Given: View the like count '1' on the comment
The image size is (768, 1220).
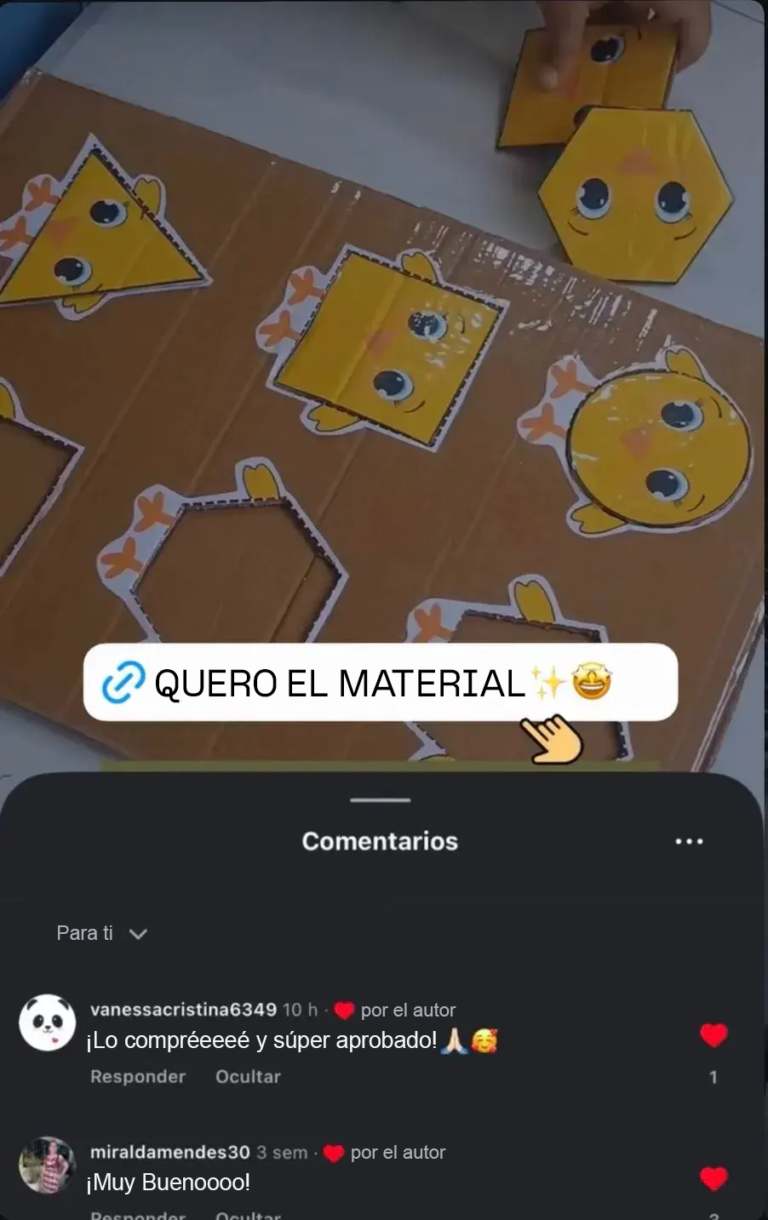Looking at the screenshot, I should click(x=716, y=1076).
